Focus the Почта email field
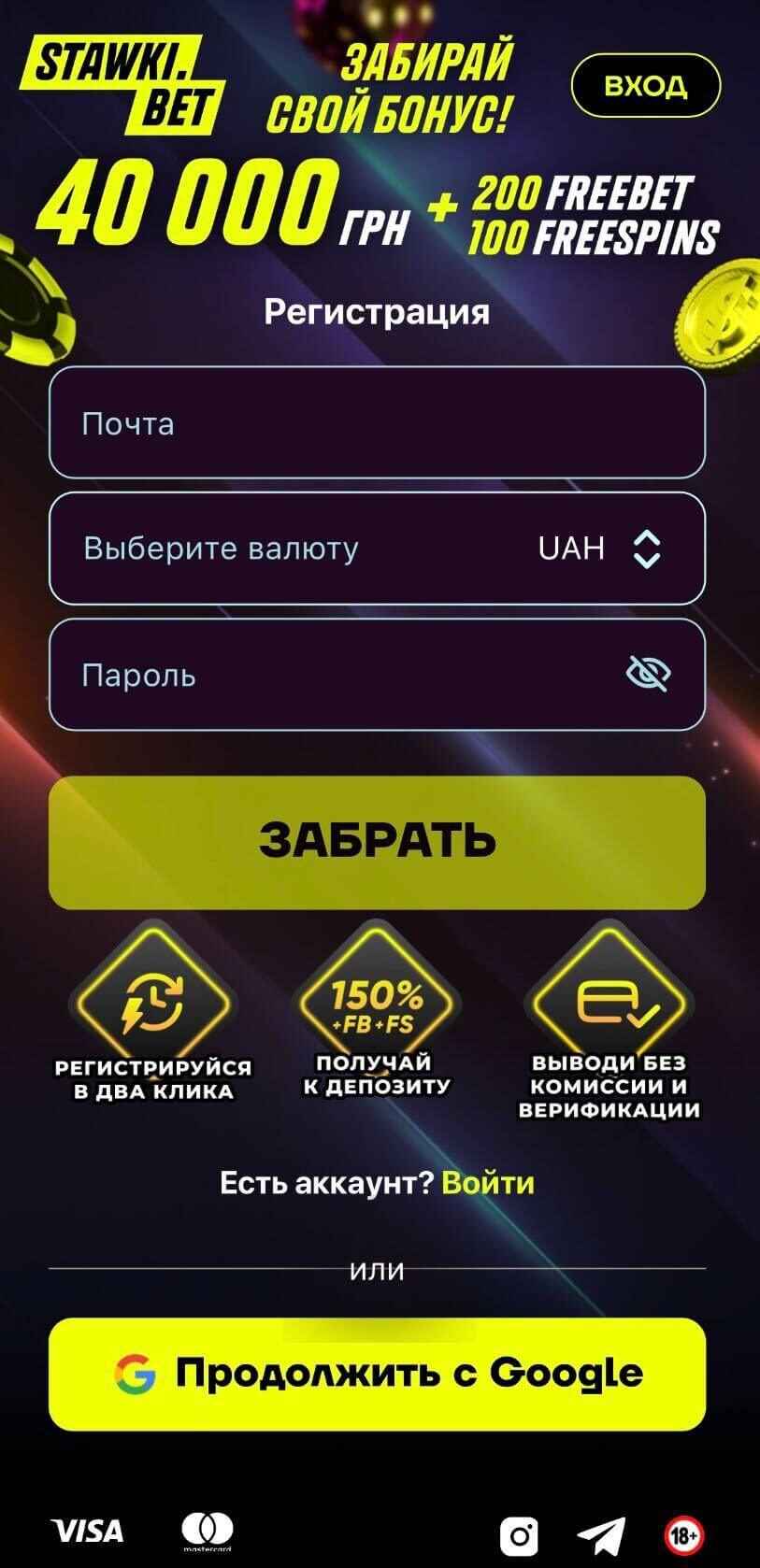This screenshot has height=1568, width=760. tap(376, 423)
